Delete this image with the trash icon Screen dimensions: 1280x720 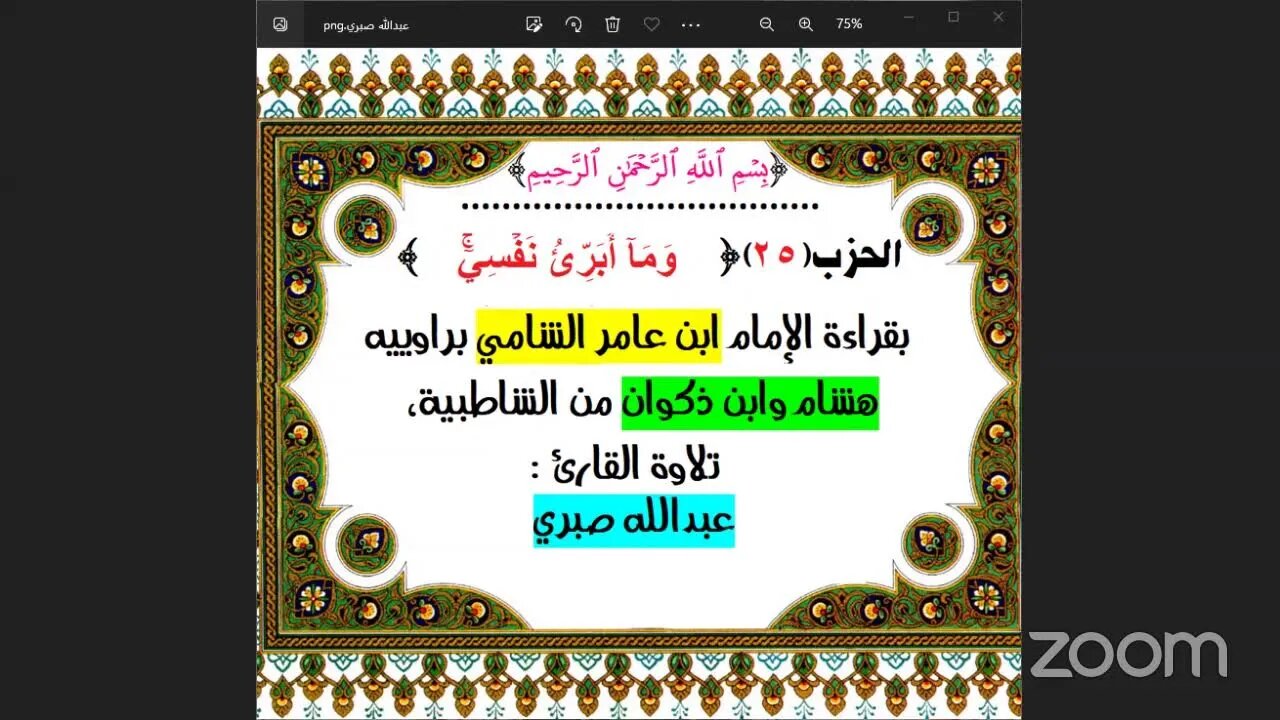coord(612,24)
